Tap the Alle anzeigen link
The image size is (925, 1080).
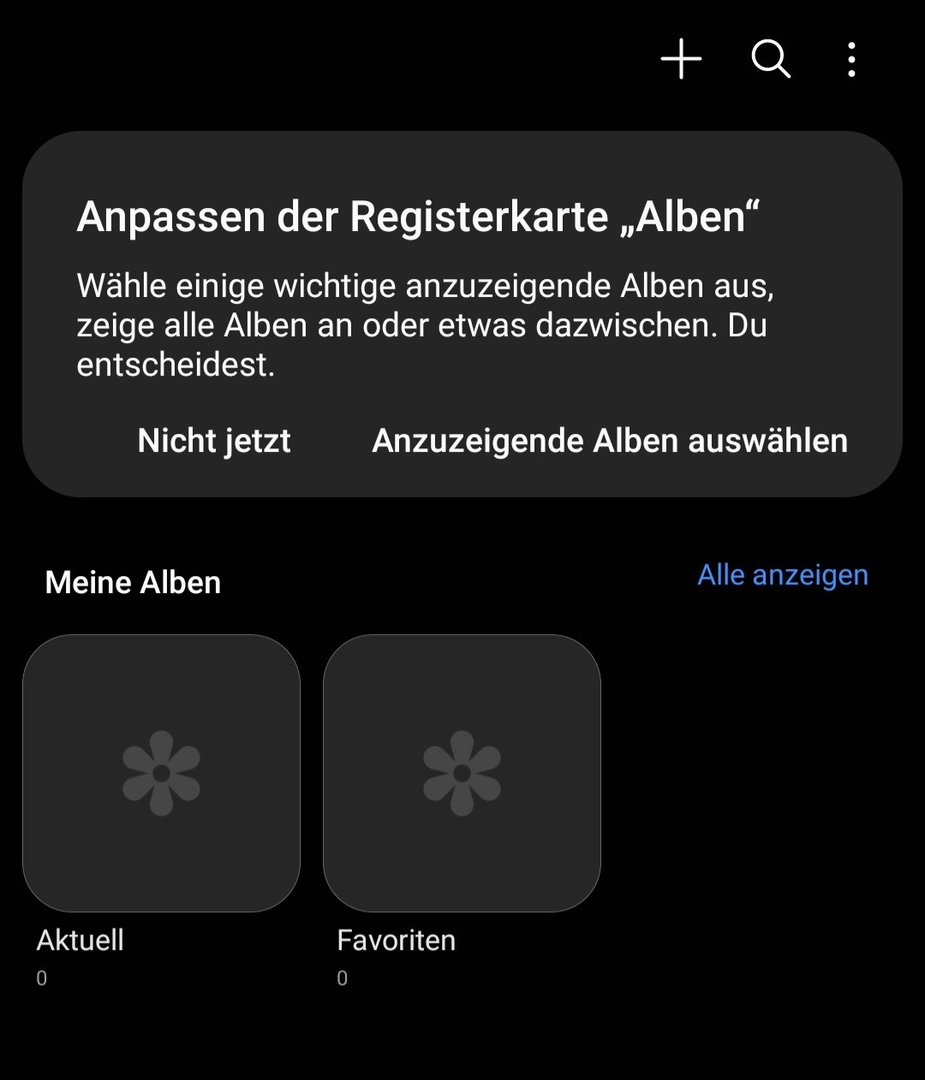pos(782,575)
